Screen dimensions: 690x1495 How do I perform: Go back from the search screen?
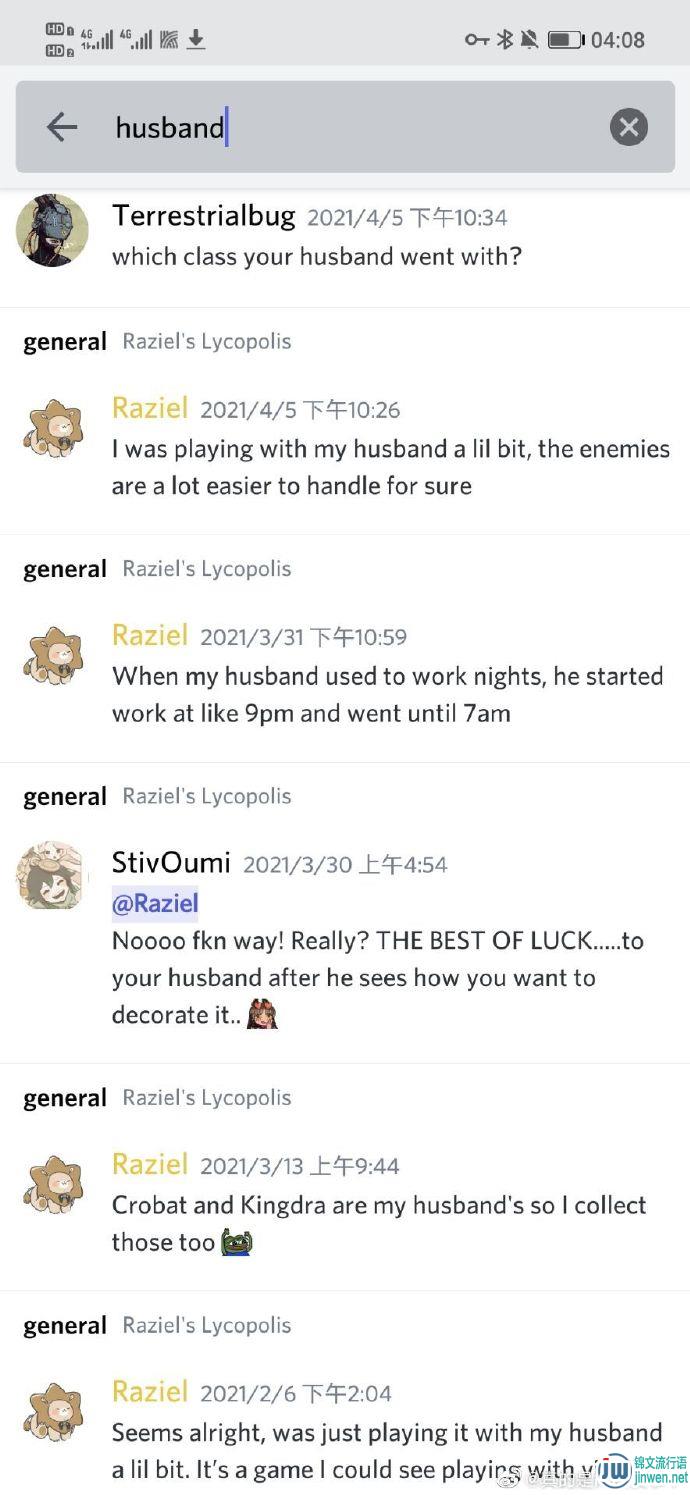pos(62,127)
